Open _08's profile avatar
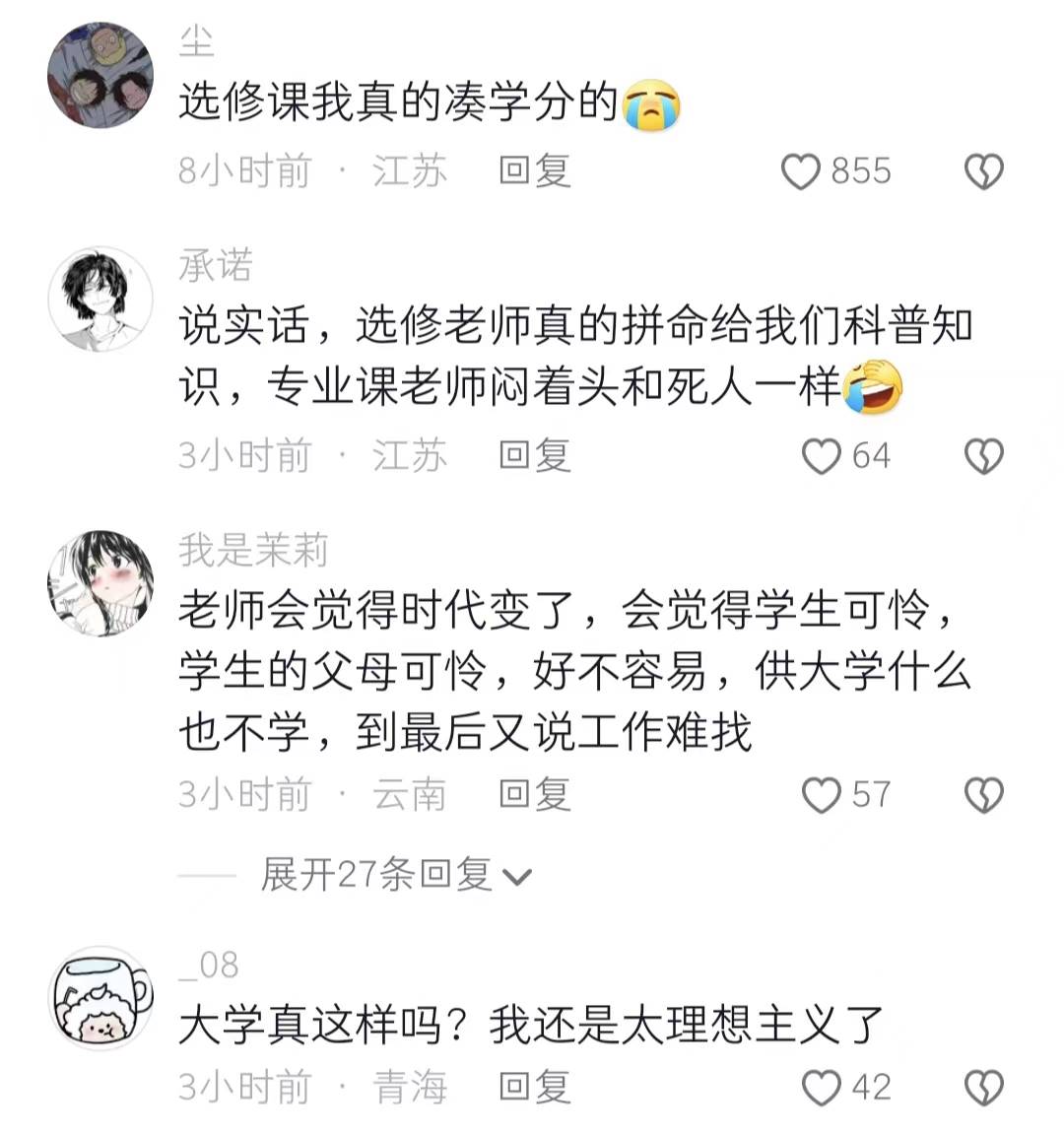Screen dimensions: 1064x1135 tap(100, 999)
